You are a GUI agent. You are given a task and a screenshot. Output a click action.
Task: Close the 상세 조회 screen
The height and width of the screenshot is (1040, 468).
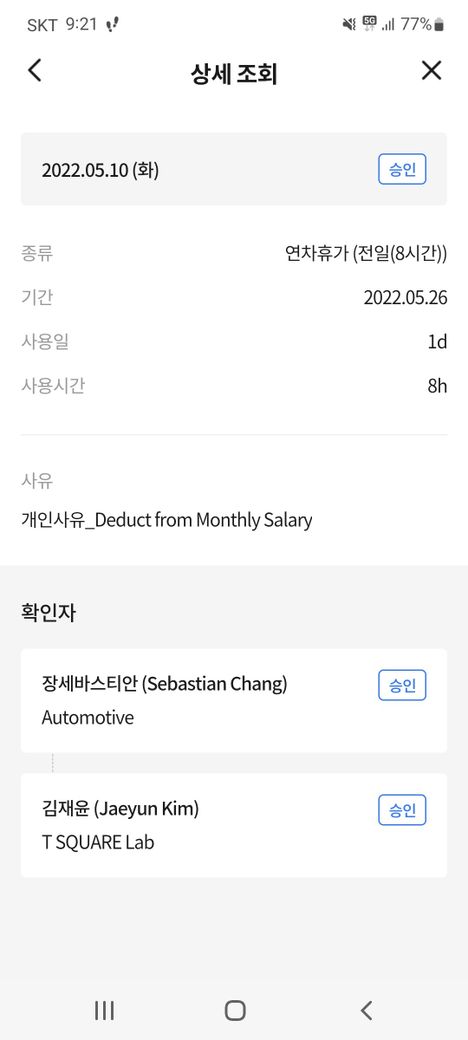(432, 70)
